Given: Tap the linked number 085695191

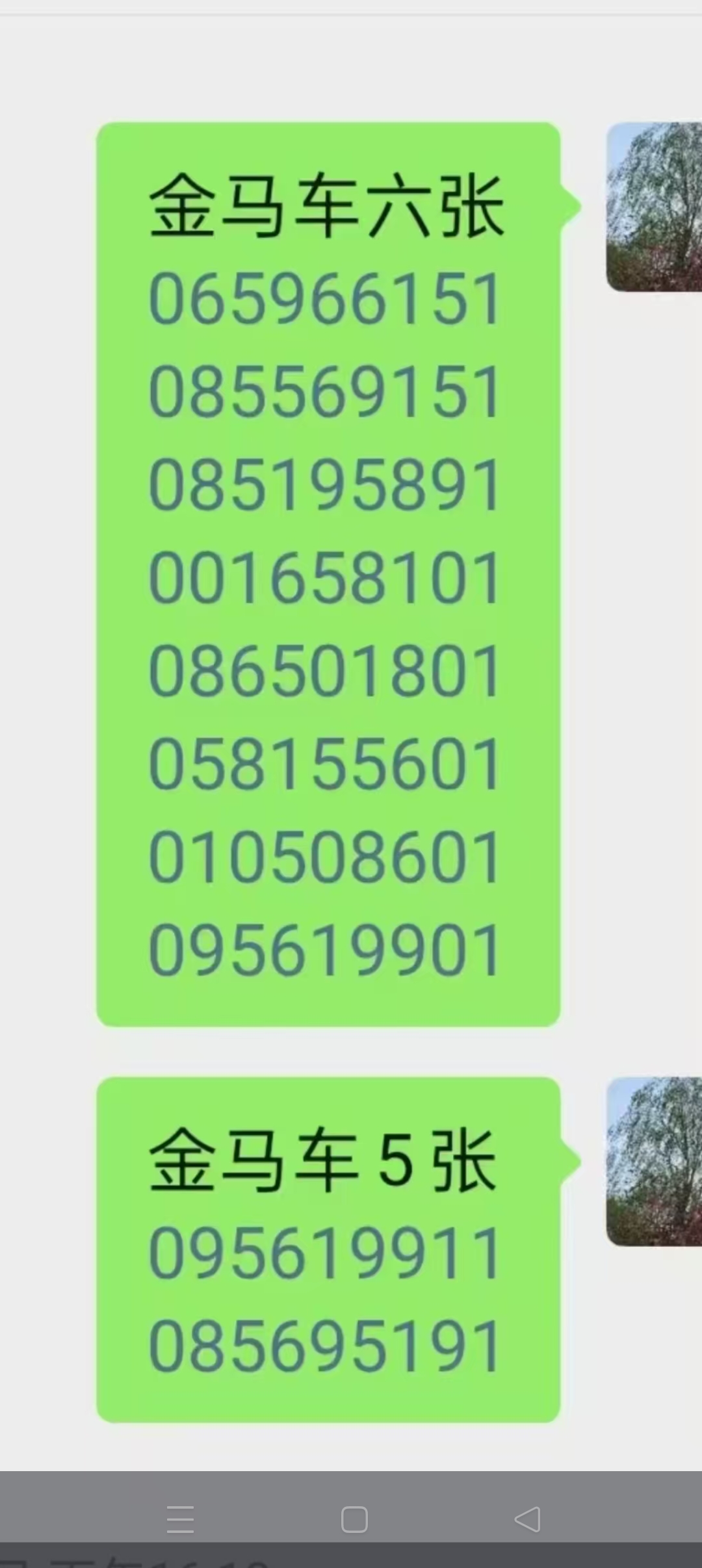Looking at the screenshot, I should pyautogui.click(x=325, y=1346).
